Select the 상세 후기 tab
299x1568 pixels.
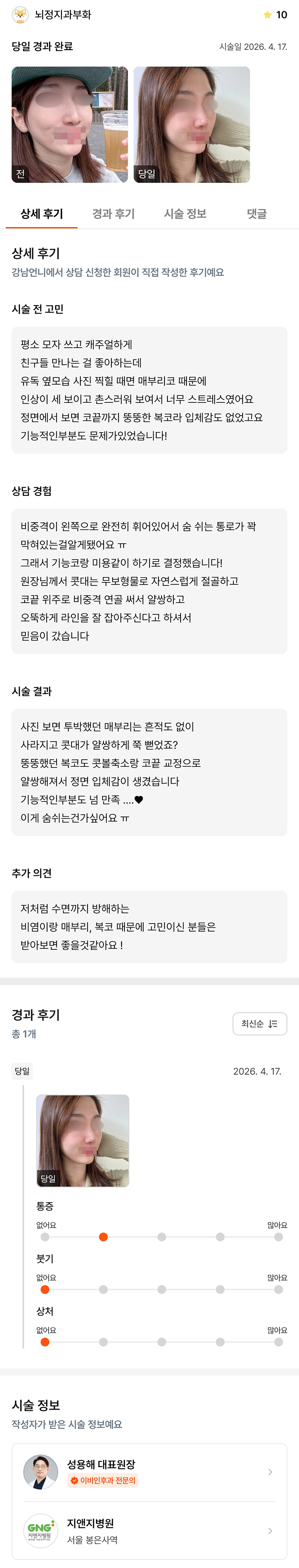41,214
